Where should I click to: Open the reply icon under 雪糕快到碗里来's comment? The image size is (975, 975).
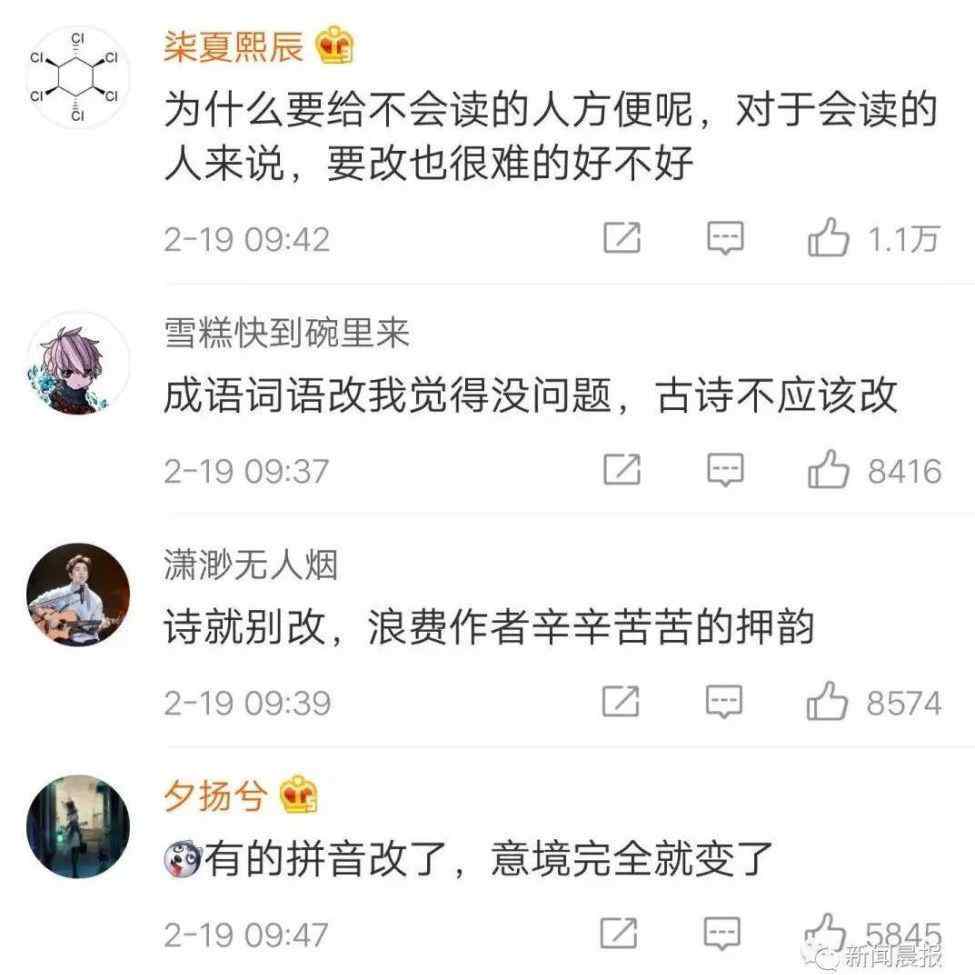point(725,470)
